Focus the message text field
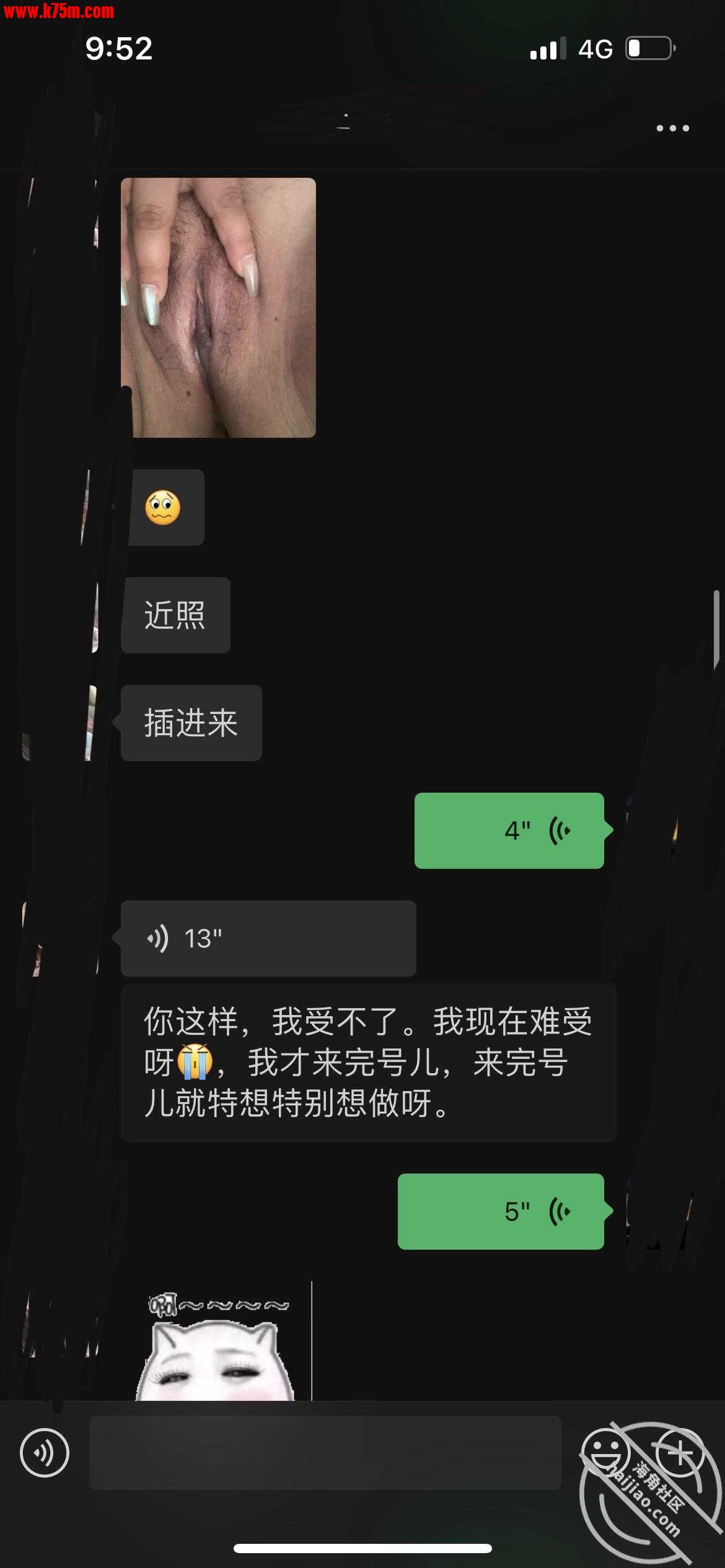Screen dimensions: 725x1568 (x=325, y=1453)
